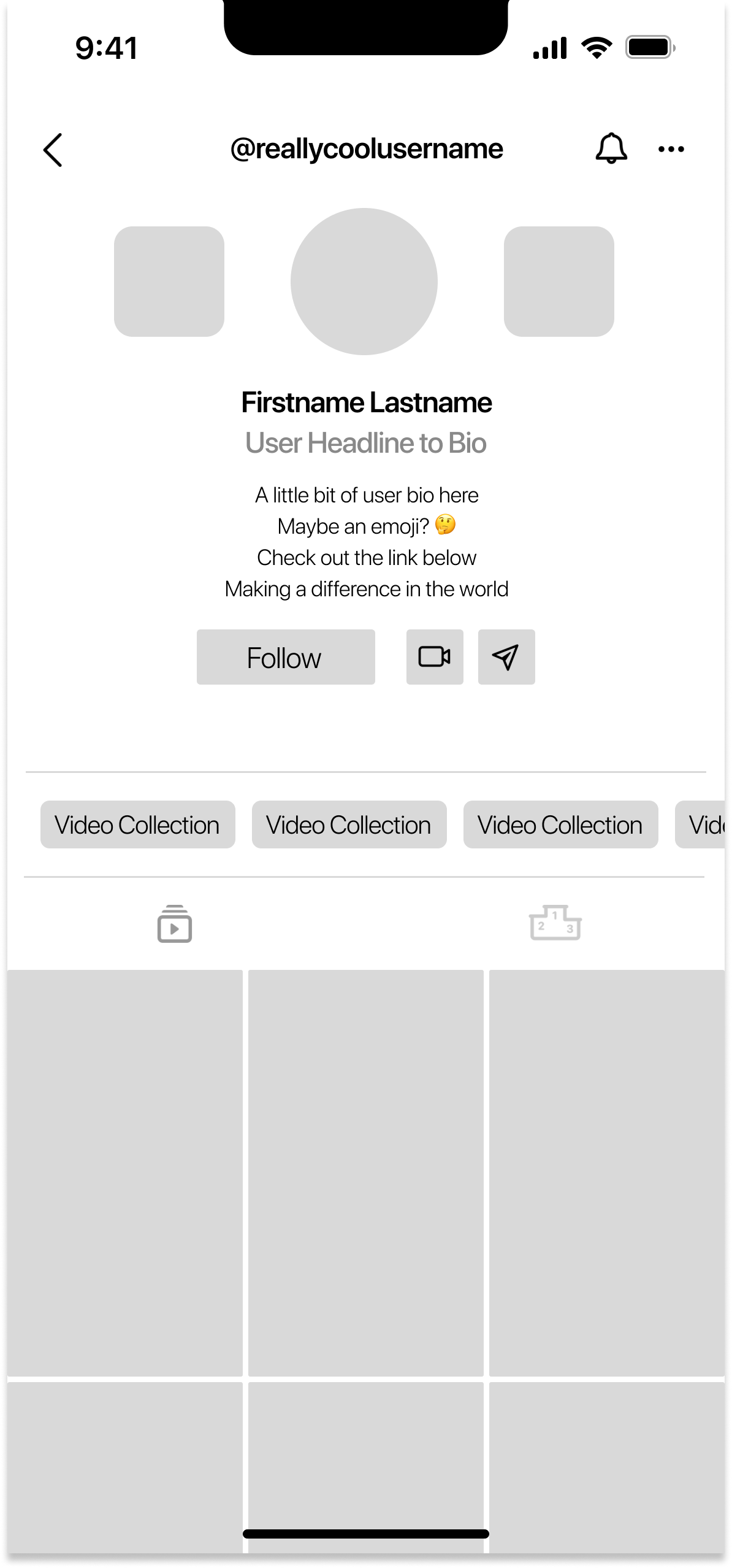This screenshot has width=732, height=1568.
Task: Follow this user
Action: tap(286, 657)
